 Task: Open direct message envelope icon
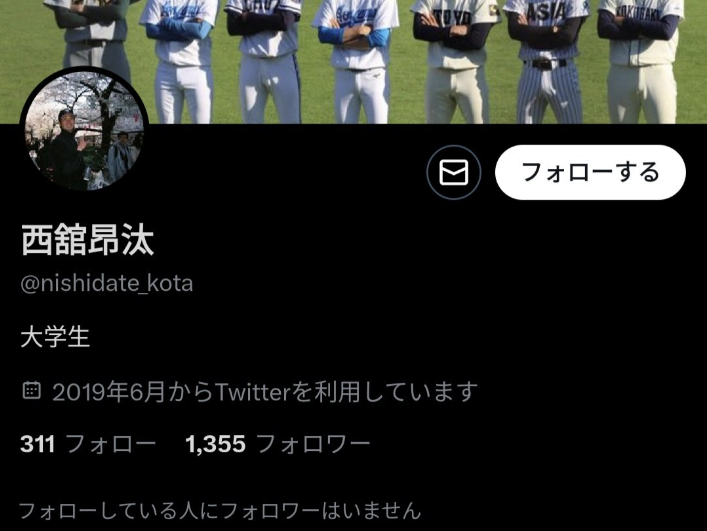(453, 173)
